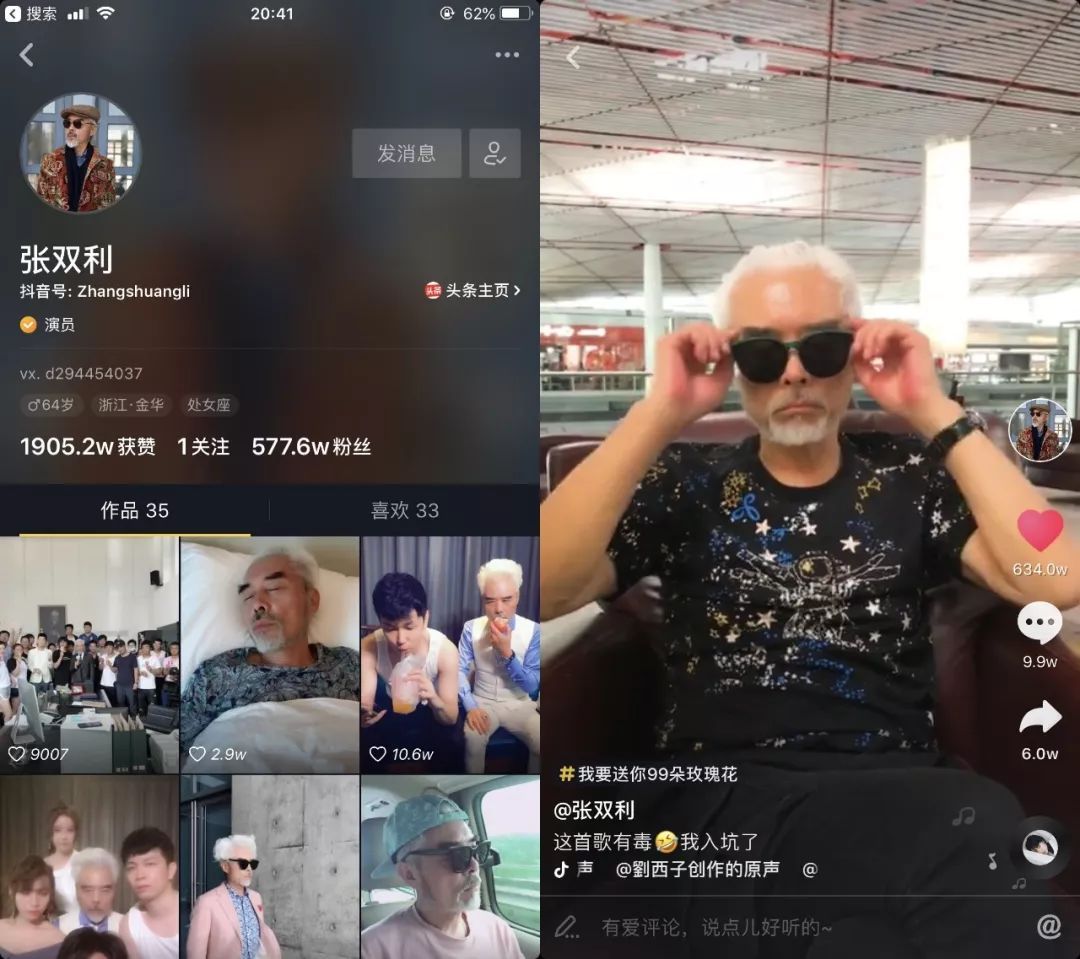Switch to the 喜欢 33 tab
Screen dimensions: 1080x959
pos(404,510)
